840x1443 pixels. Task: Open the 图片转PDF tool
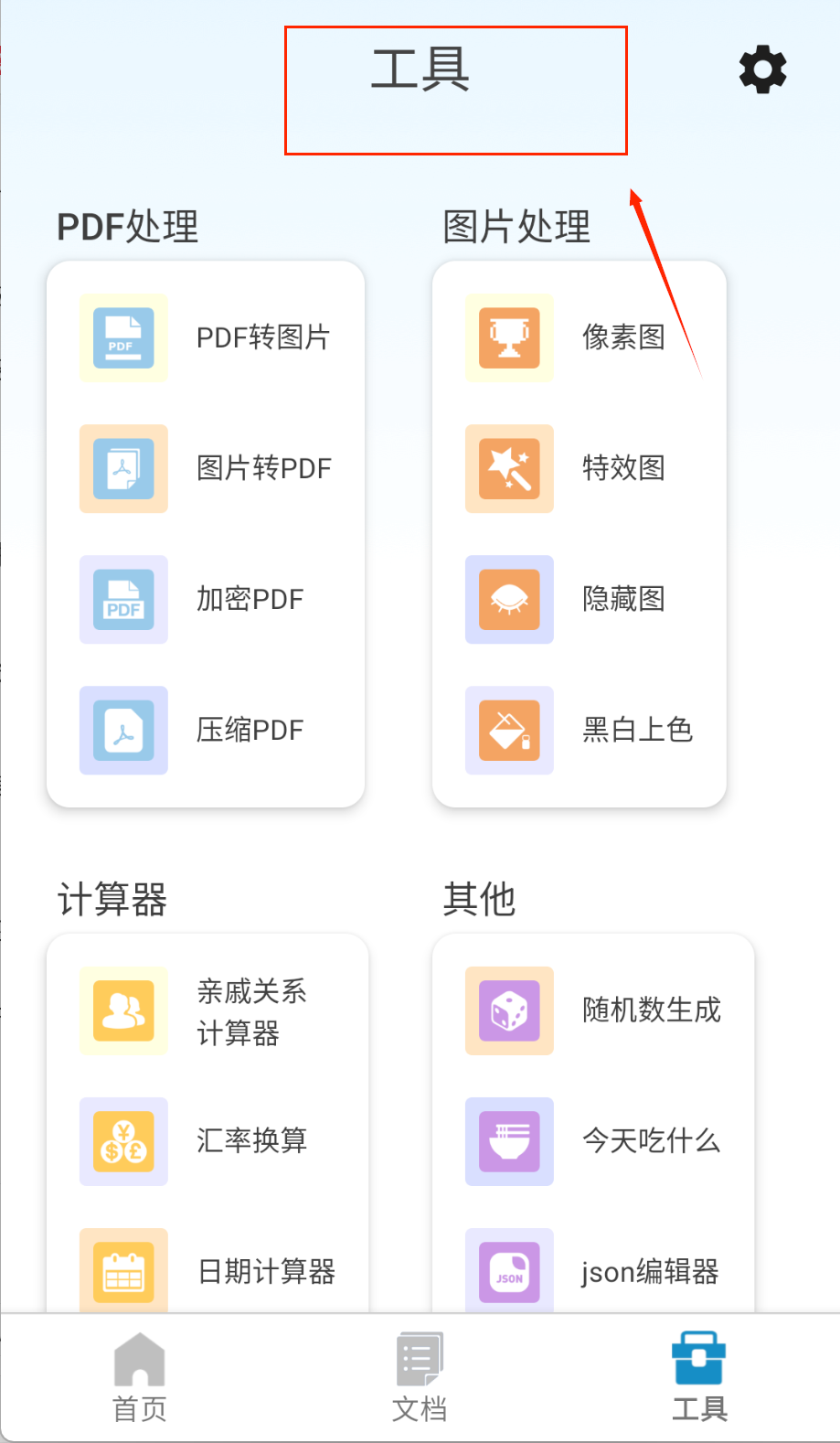[206, 468]
